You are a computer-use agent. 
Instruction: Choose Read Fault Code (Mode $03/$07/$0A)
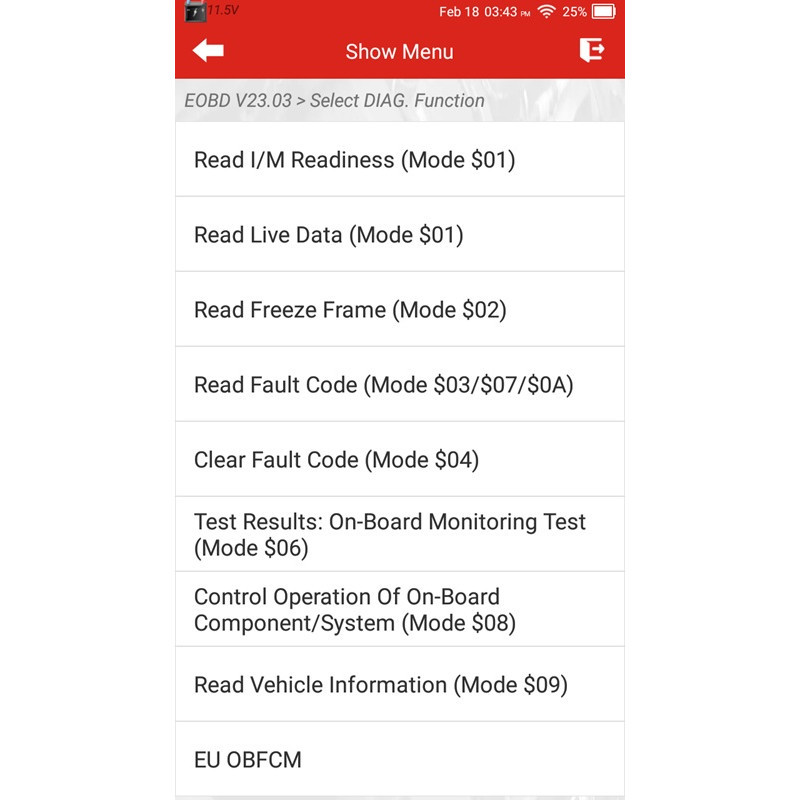click(400, 385)
